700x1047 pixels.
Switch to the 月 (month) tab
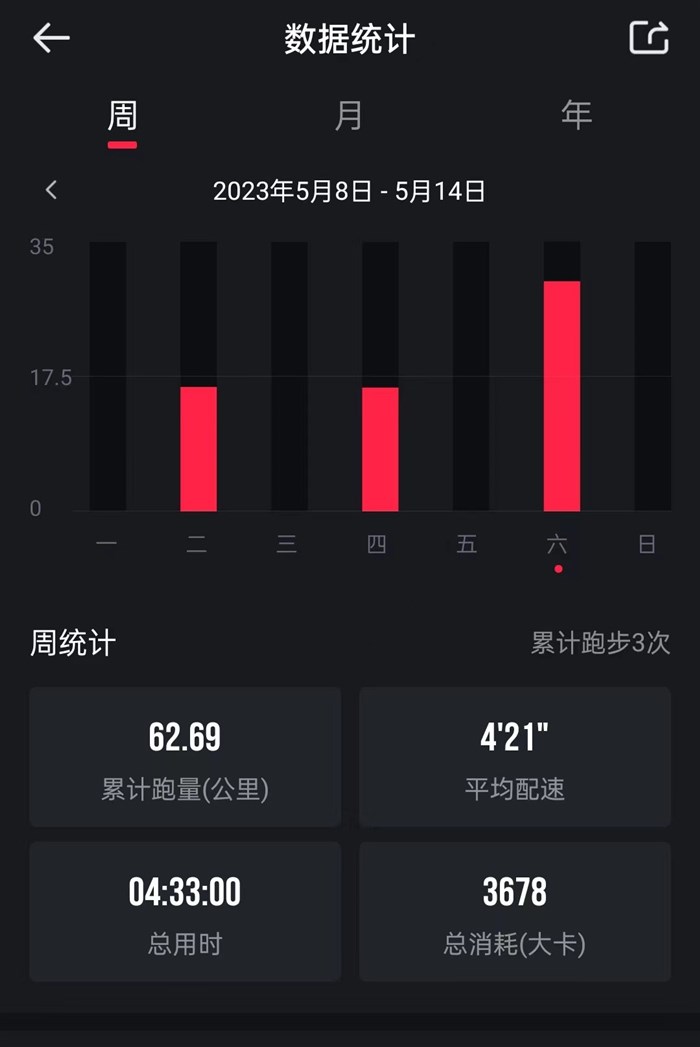(x=349, y=116)
